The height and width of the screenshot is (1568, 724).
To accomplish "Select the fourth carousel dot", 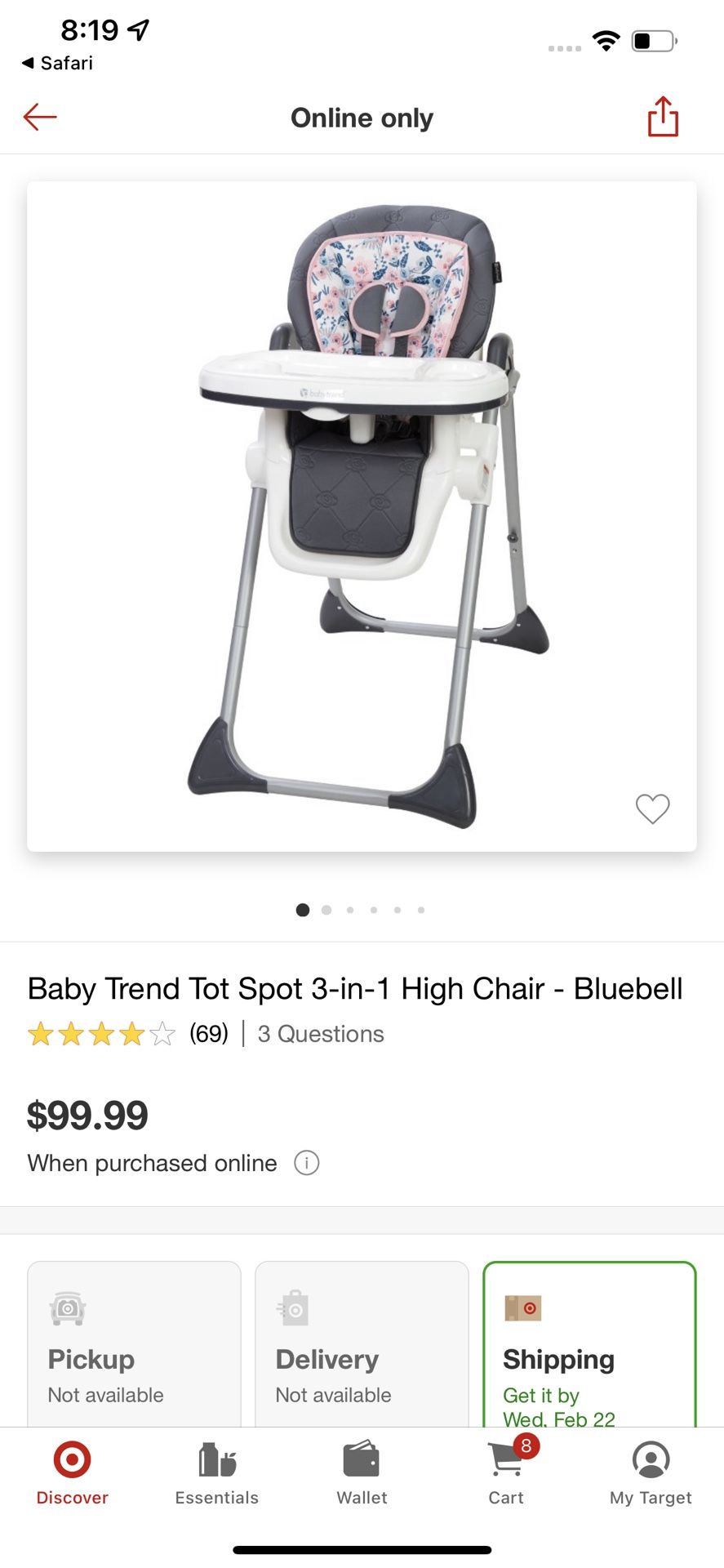I will pyautogui.click(x=373, y=909).
